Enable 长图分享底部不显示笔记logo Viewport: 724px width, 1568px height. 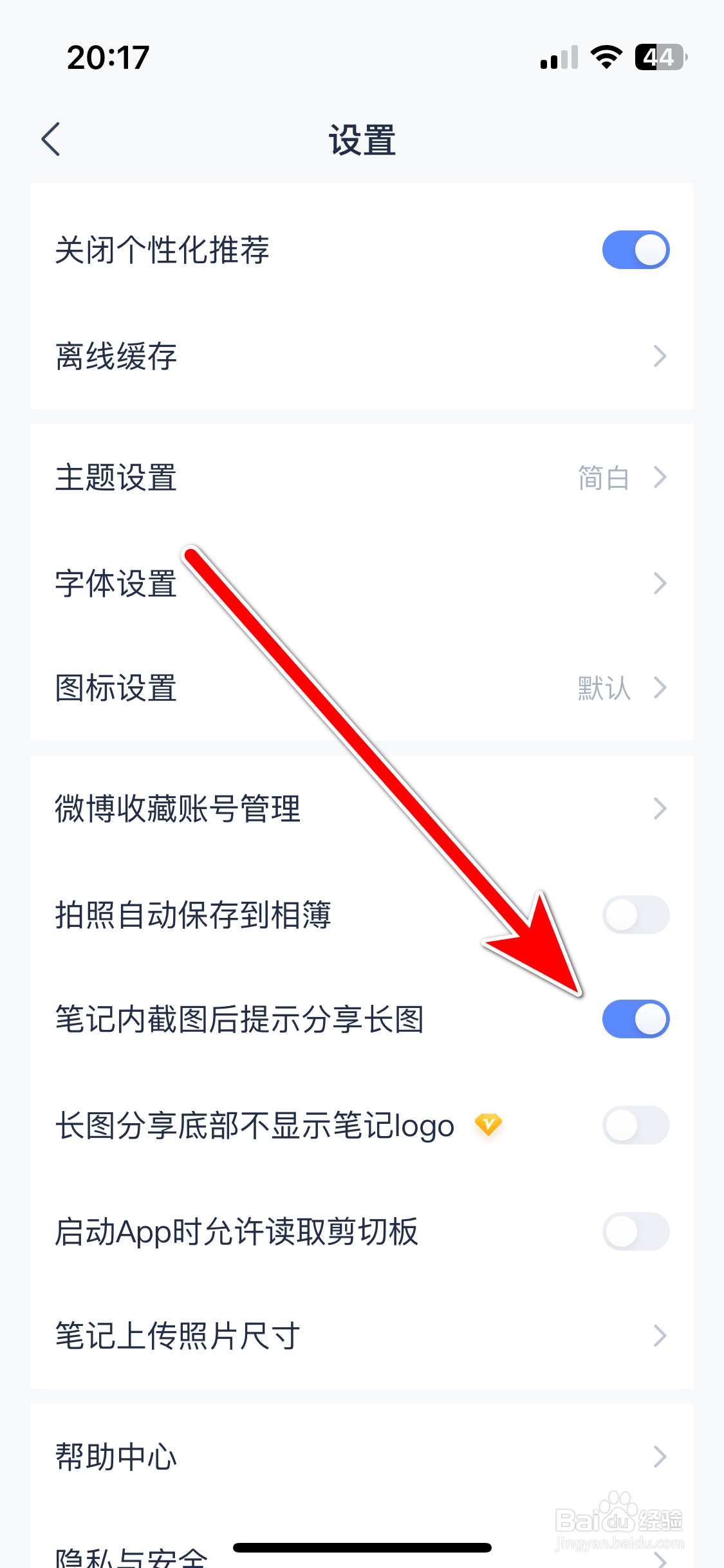point(636,1126)
